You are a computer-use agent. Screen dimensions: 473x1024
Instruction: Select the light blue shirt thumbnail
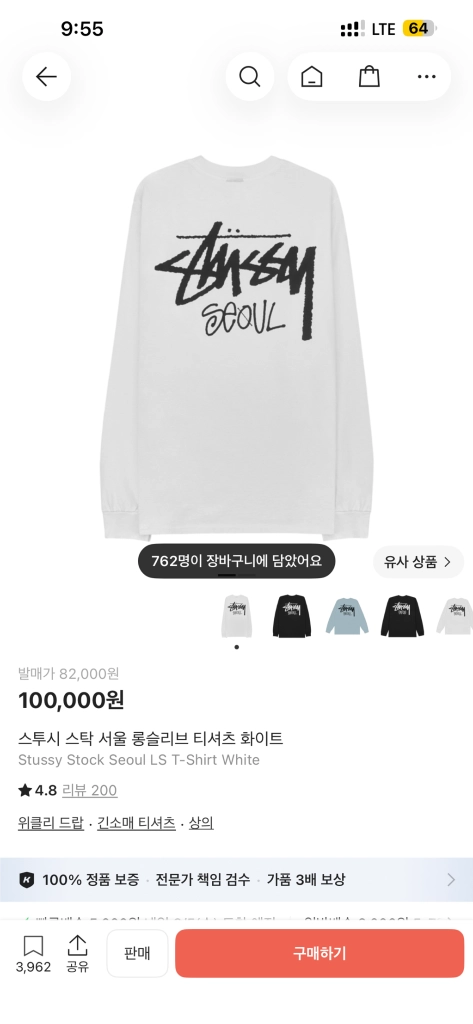347,616
